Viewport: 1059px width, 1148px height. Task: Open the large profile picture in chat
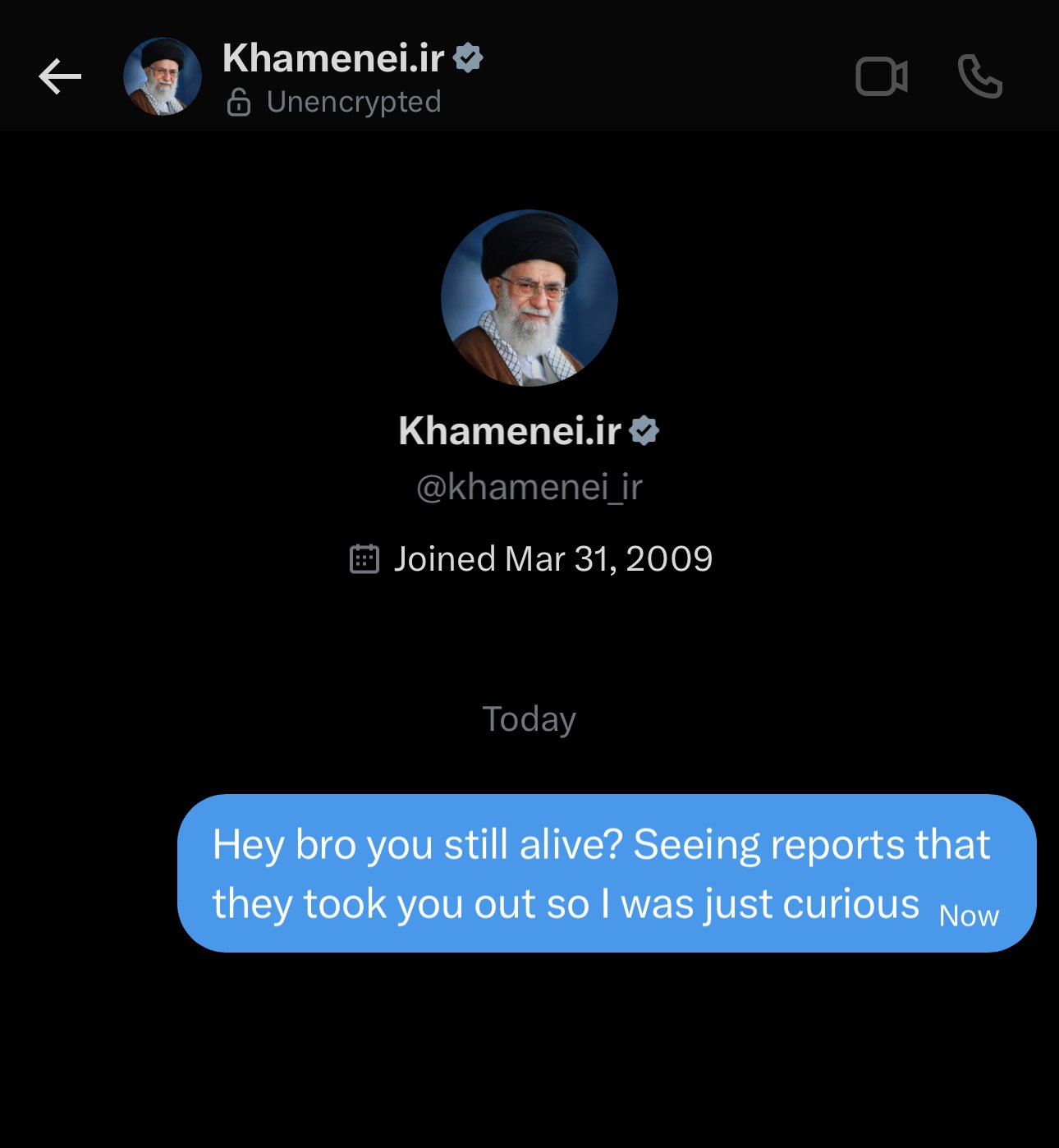[x=529, y=298]
